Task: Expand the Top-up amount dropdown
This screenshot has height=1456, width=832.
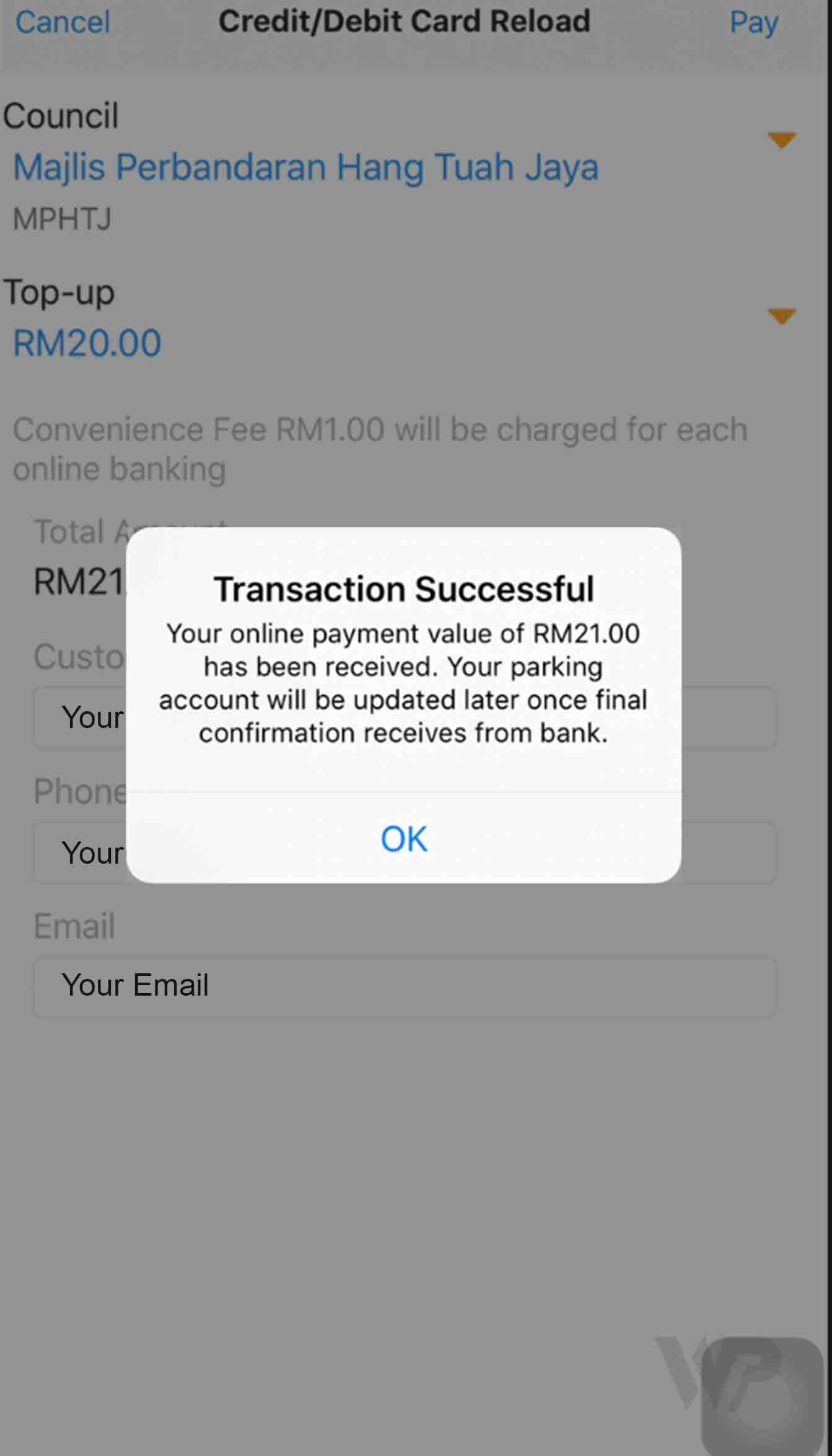Action: coord(781,316)
